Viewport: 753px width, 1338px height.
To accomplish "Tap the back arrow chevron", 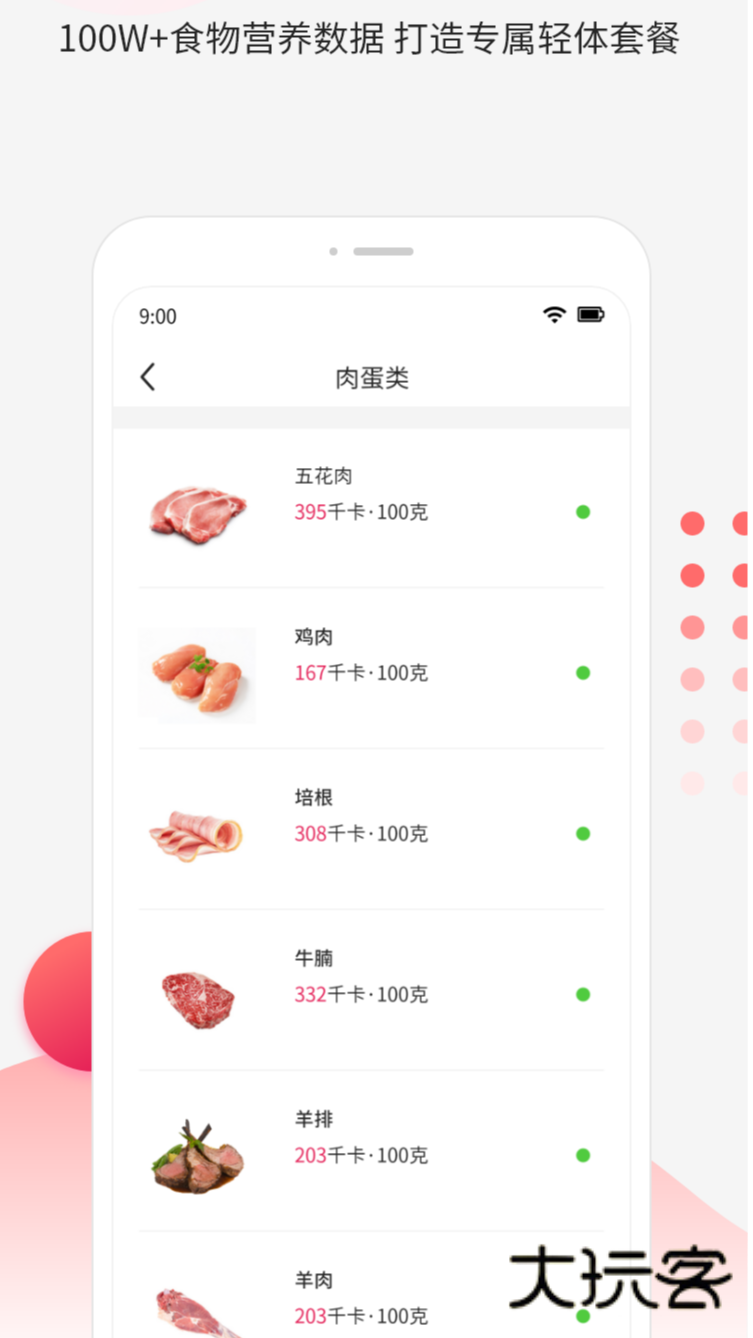I will [147, 376].
